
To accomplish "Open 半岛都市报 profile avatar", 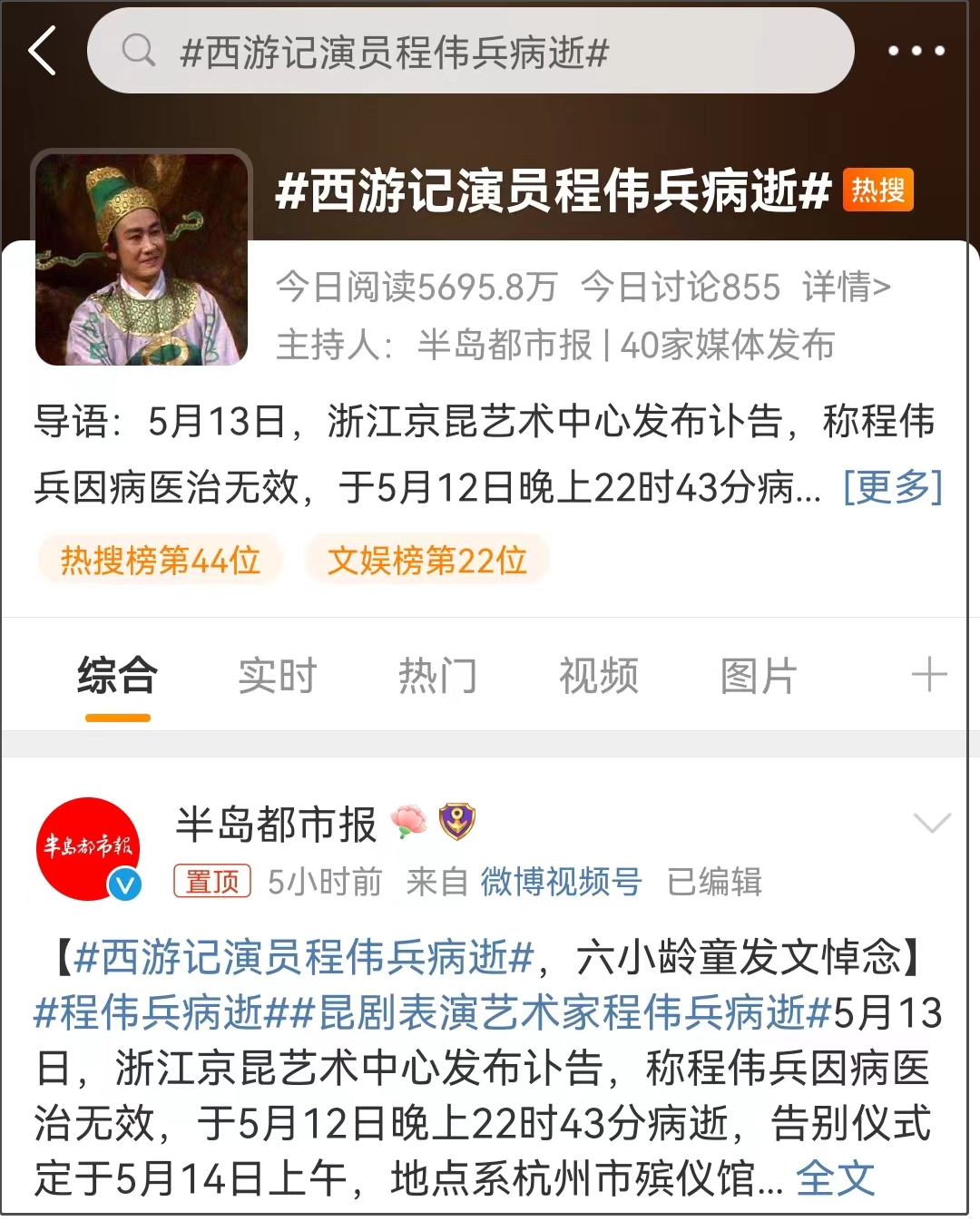I will [x=89, y=848].
